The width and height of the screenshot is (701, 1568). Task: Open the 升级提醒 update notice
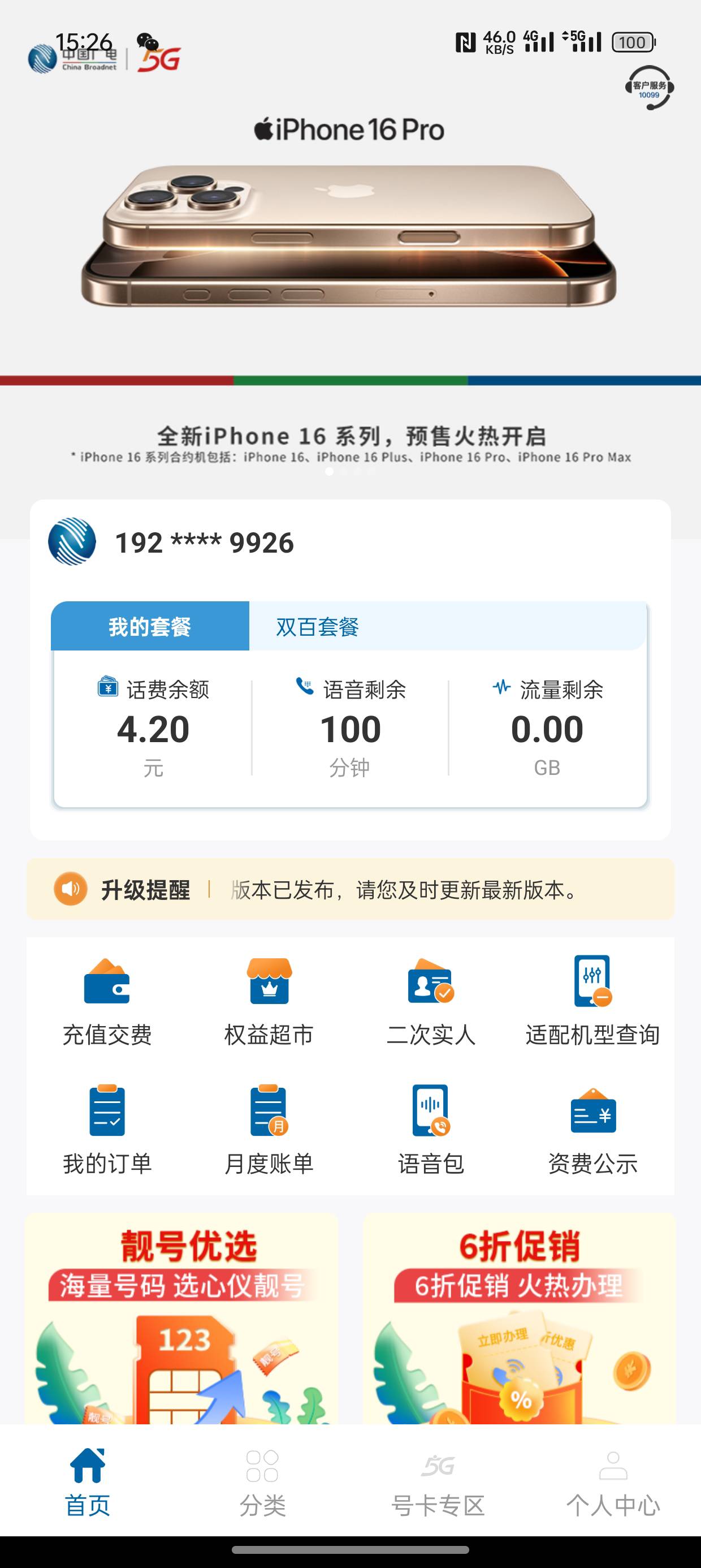click(x=350, y=889)
